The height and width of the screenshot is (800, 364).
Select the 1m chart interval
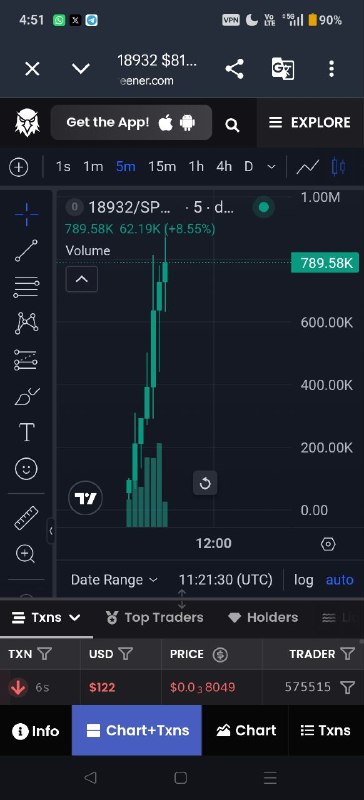(x=93, y=167)
